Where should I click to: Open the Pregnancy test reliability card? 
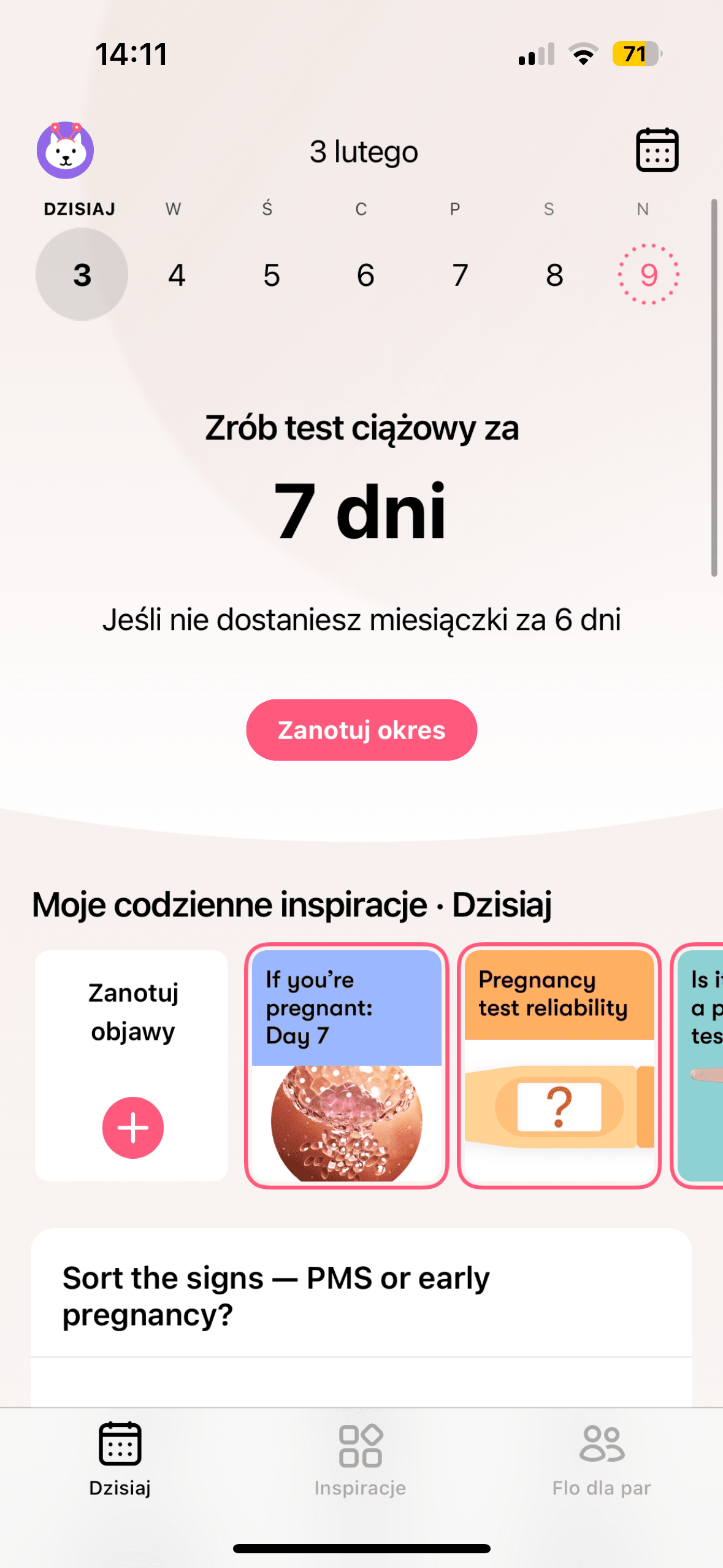point(559,1066)
